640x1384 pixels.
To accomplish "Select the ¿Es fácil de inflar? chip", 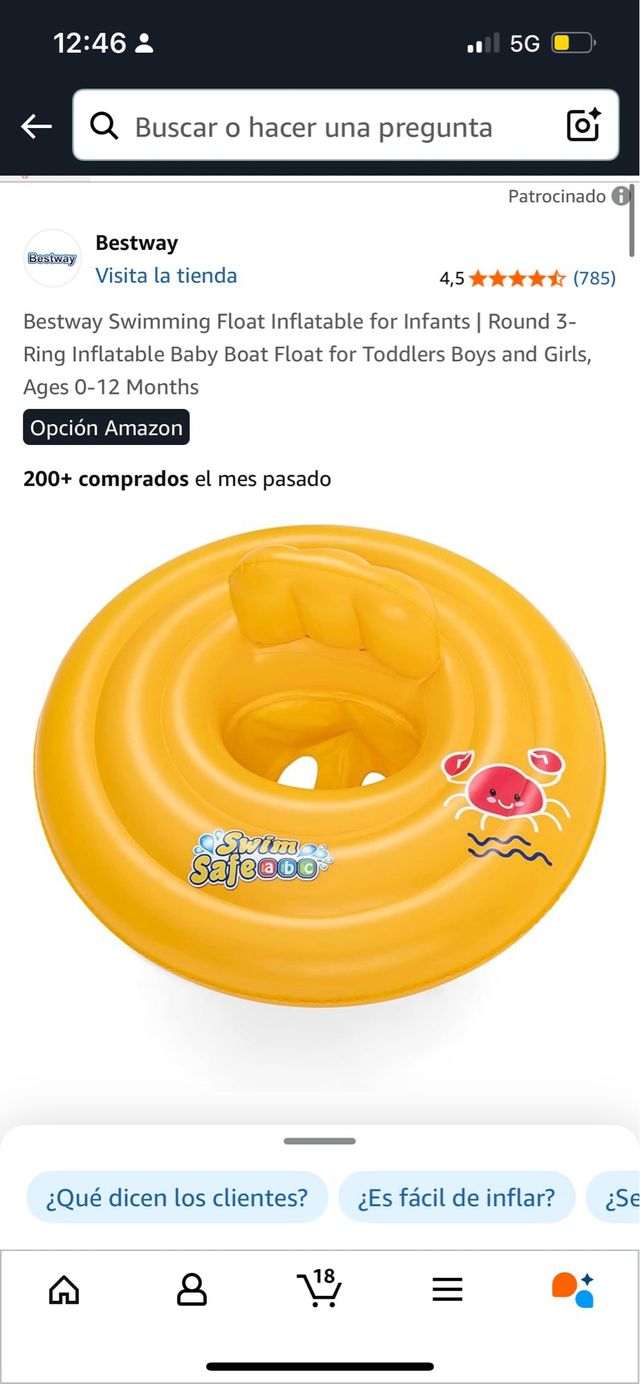I will coord(456,1197).
